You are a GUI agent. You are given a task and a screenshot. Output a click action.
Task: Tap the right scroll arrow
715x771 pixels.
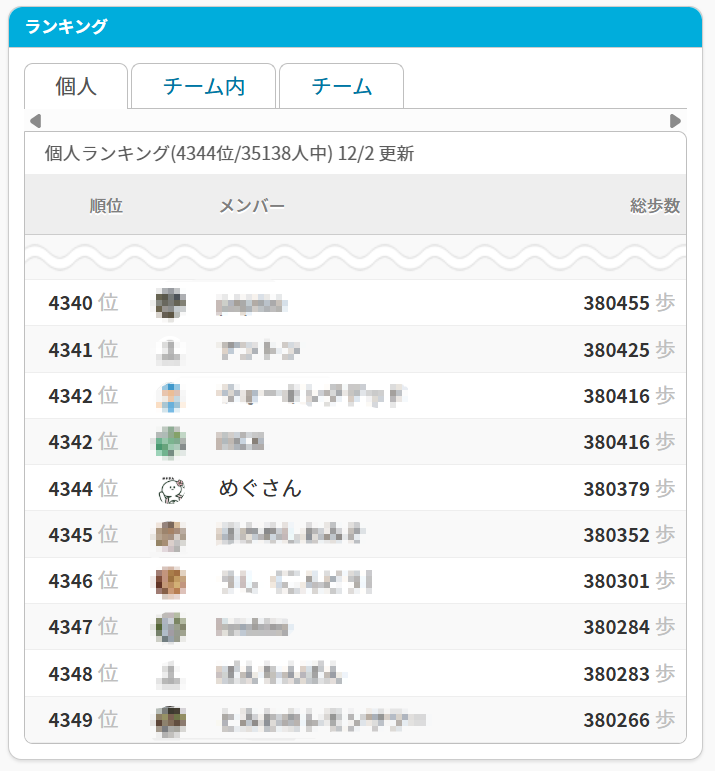point(675,121)
